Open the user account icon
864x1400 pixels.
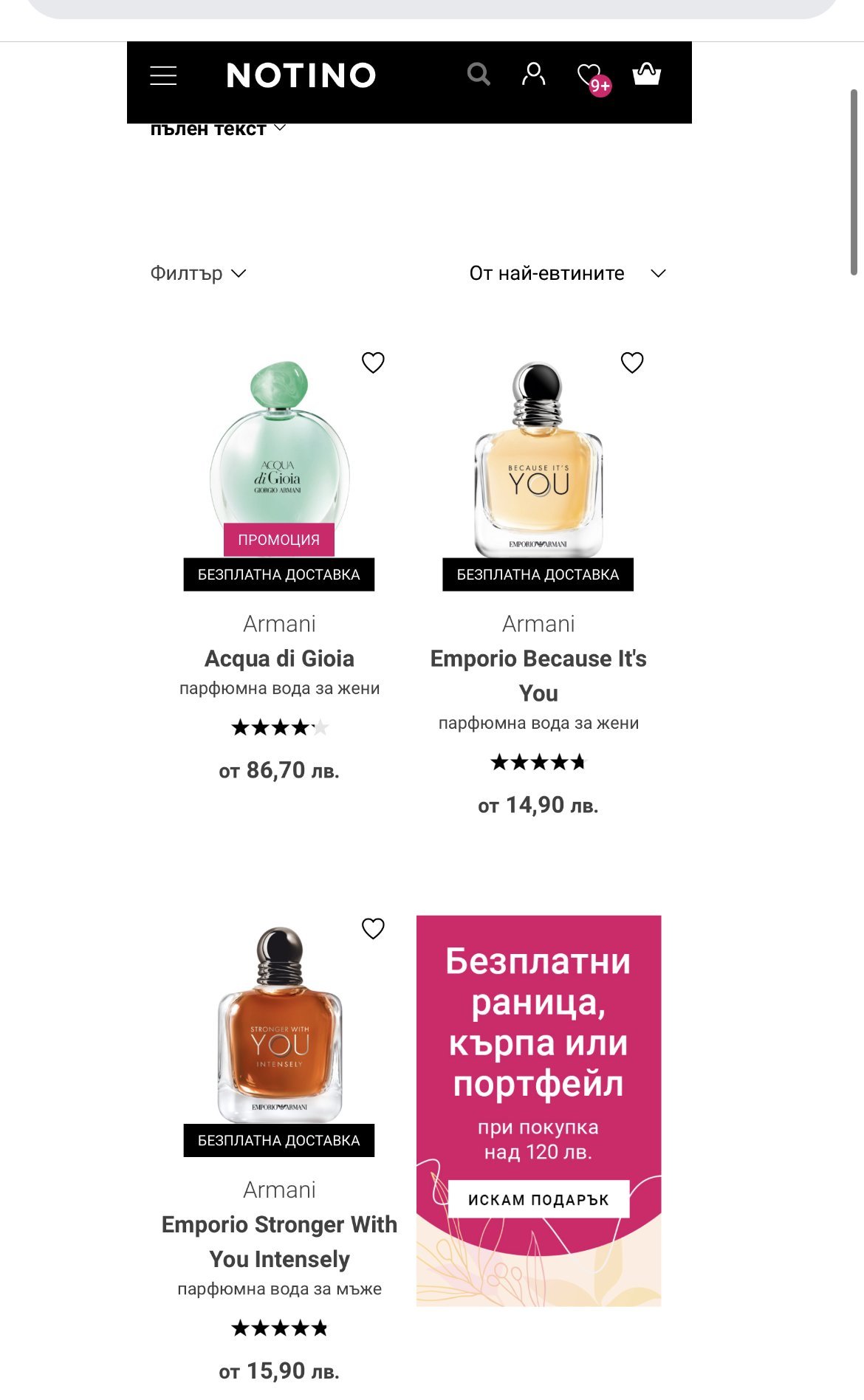533,74
